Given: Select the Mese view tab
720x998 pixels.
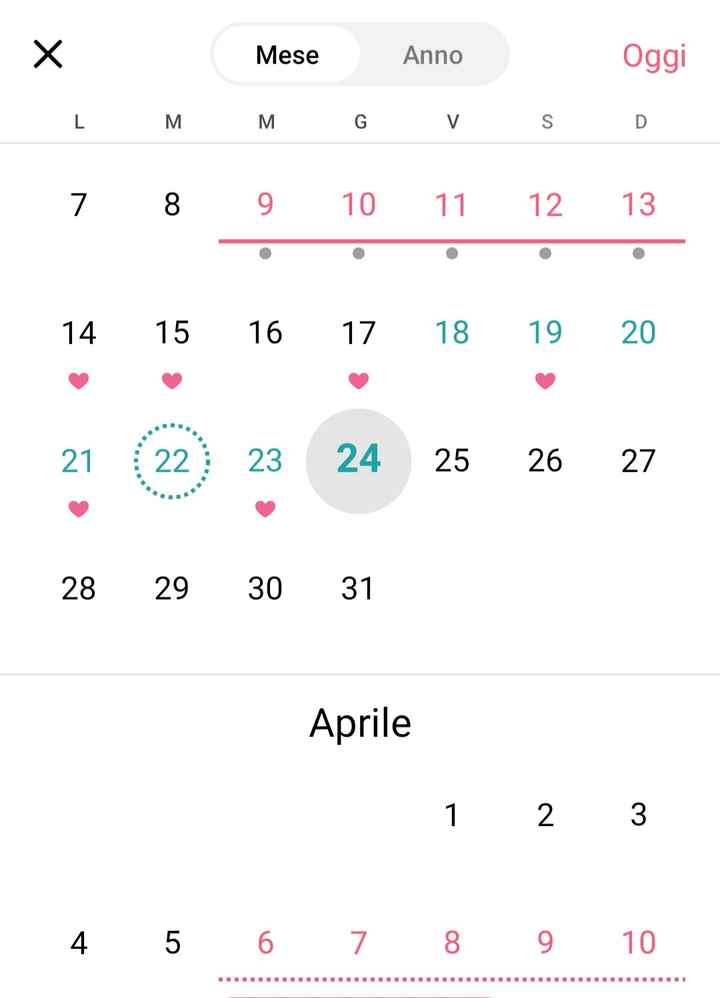Looking at the screenshot, I should coord(287,54).
